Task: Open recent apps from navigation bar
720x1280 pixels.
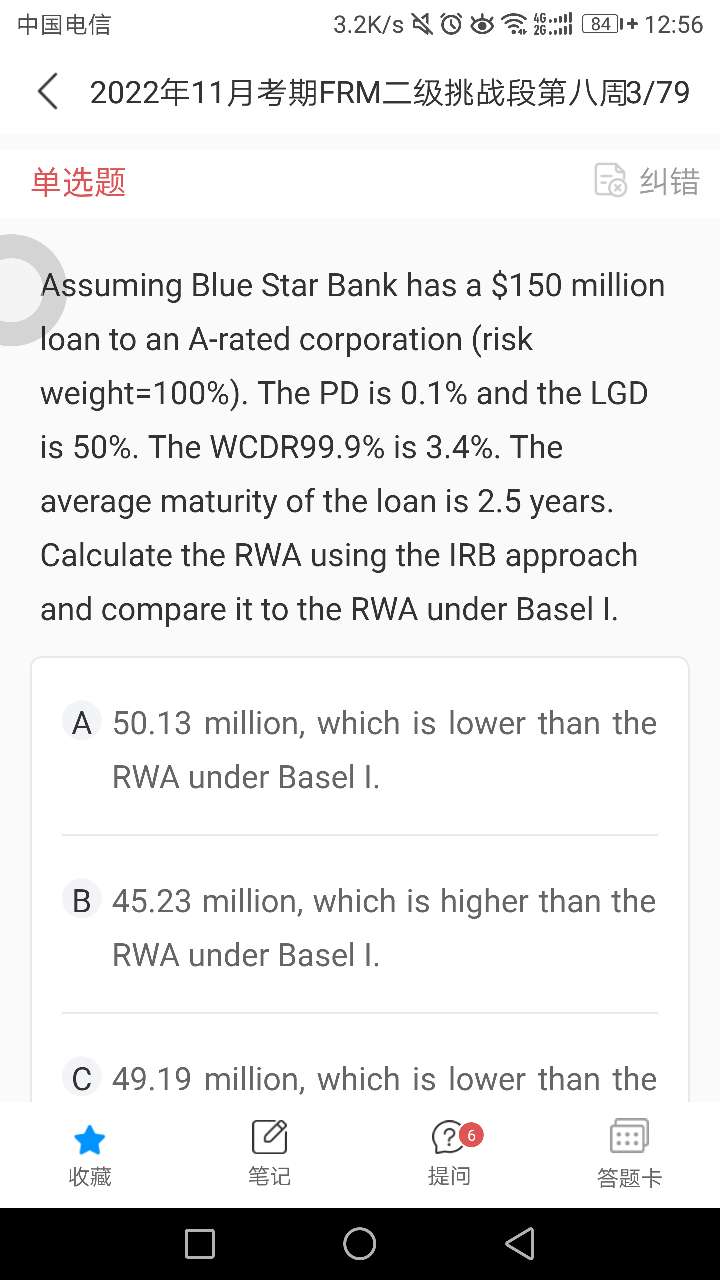Action: coord(200,1243)
